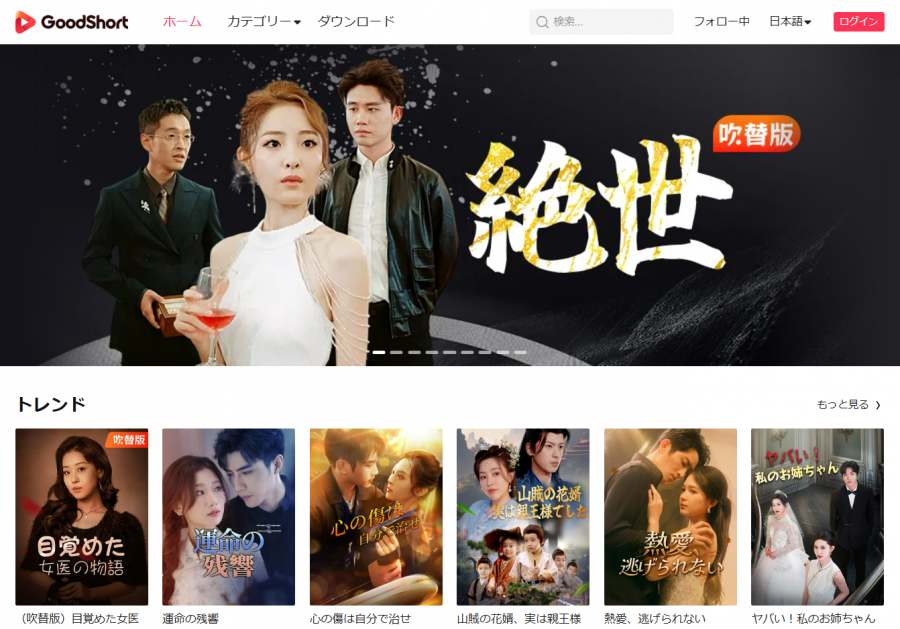This screenshot has height=629, width=900.
Task: Open the drama 心の傷は自分で治せ
Action: point(376,517)
